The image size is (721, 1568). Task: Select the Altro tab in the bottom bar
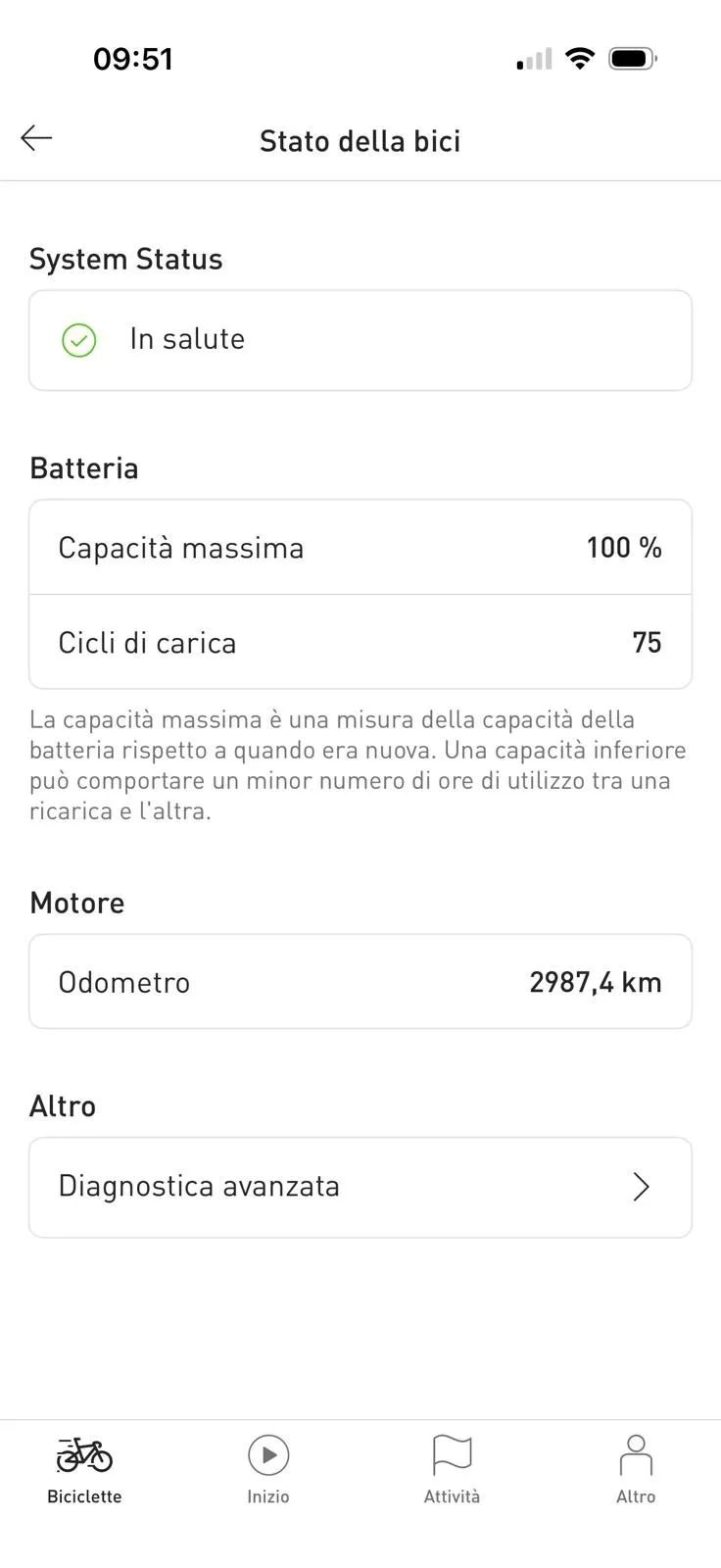coord(635,1469)
